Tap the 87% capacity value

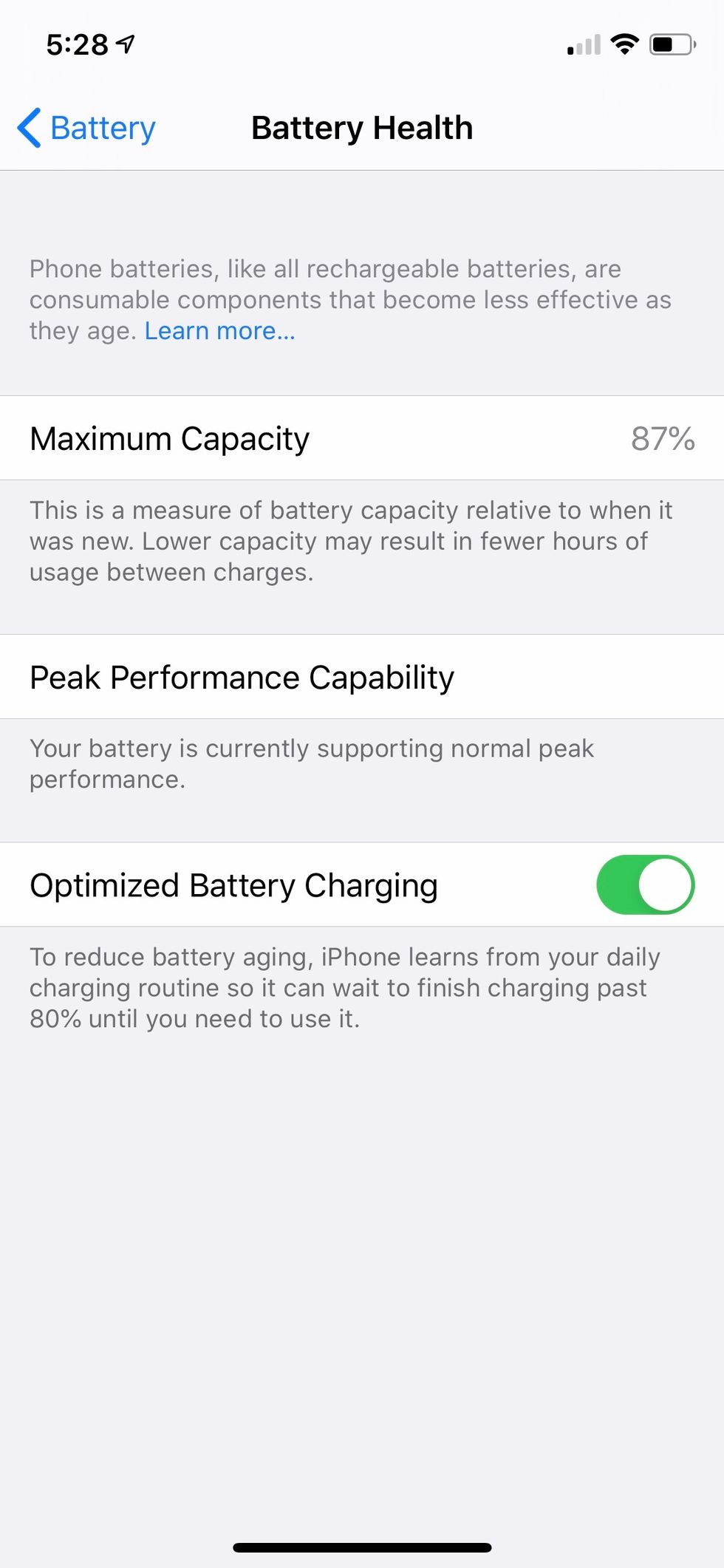tap(663, 437)
